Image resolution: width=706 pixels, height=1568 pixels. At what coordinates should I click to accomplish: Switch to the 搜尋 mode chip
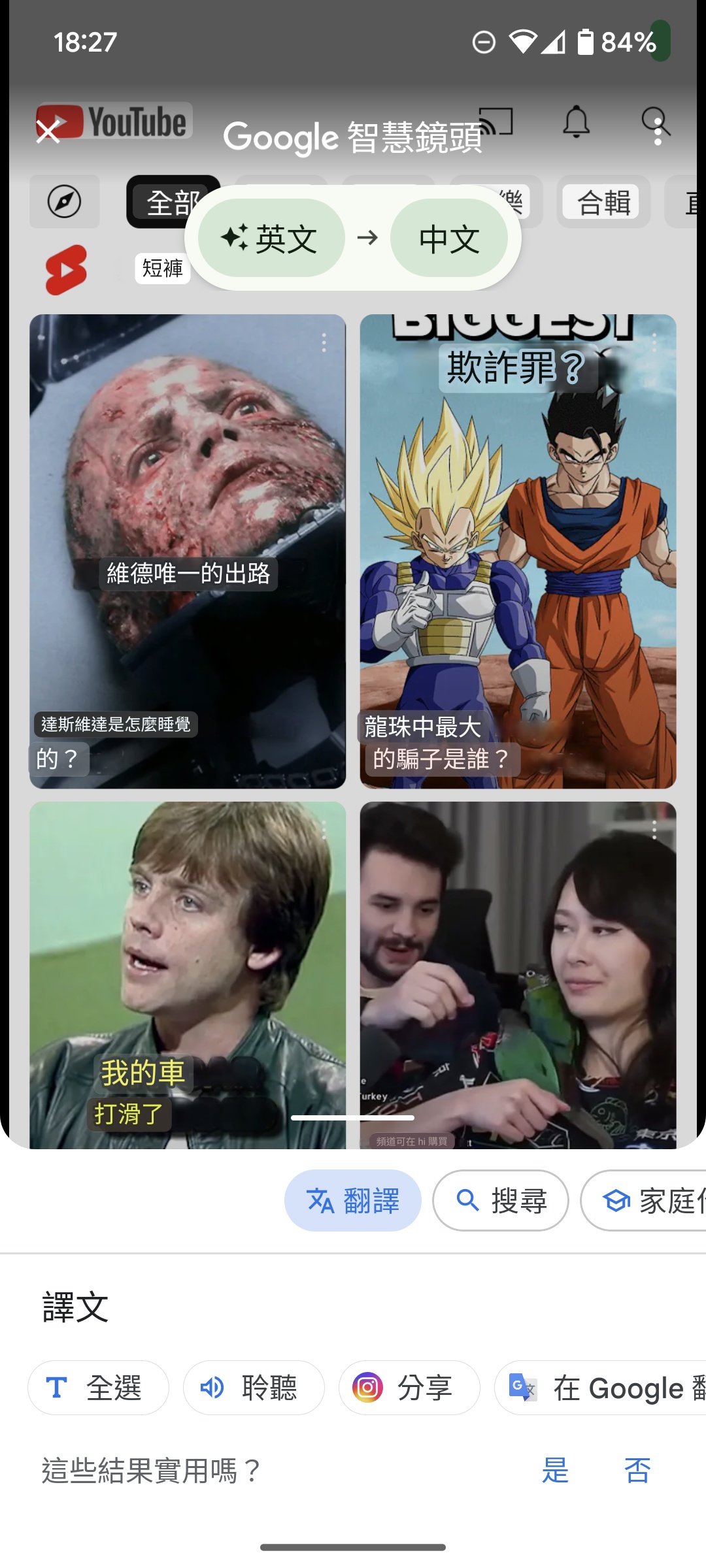[x=501, y=1201]
